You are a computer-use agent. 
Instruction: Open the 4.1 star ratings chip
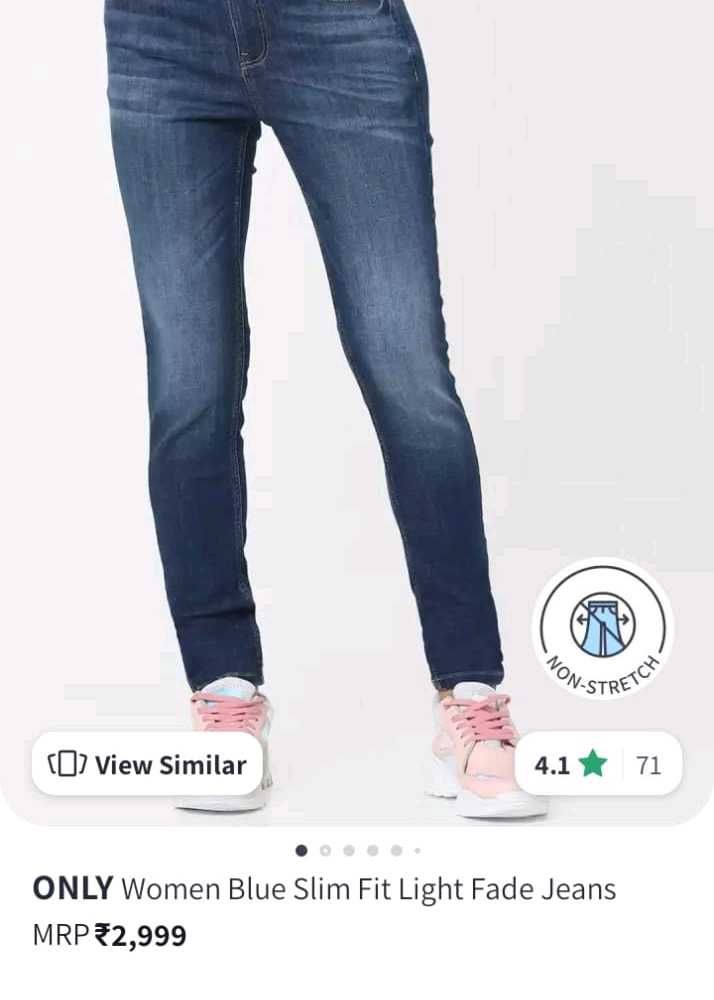click(597, 765)
